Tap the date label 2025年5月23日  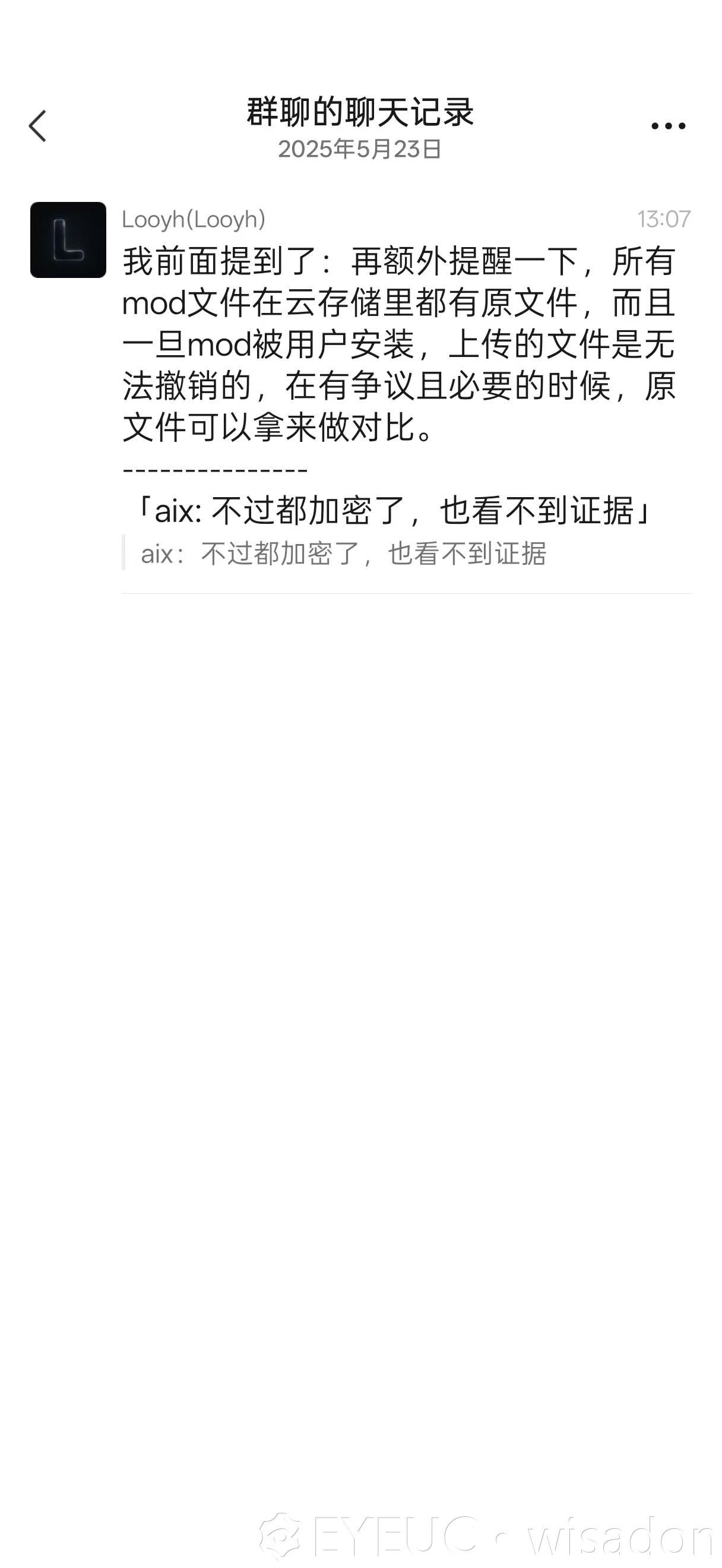(360, 149)
